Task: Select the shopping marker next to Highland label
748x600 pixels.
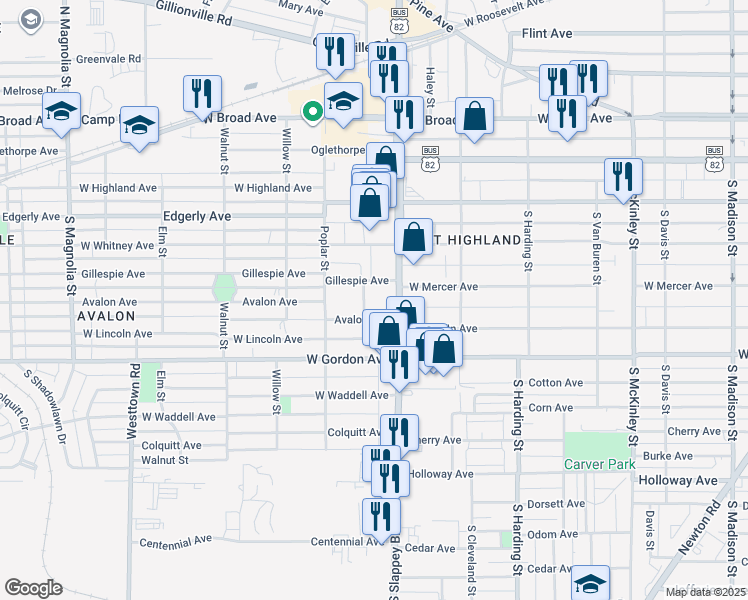Action: pyautogui.click(x=414, y=239)
